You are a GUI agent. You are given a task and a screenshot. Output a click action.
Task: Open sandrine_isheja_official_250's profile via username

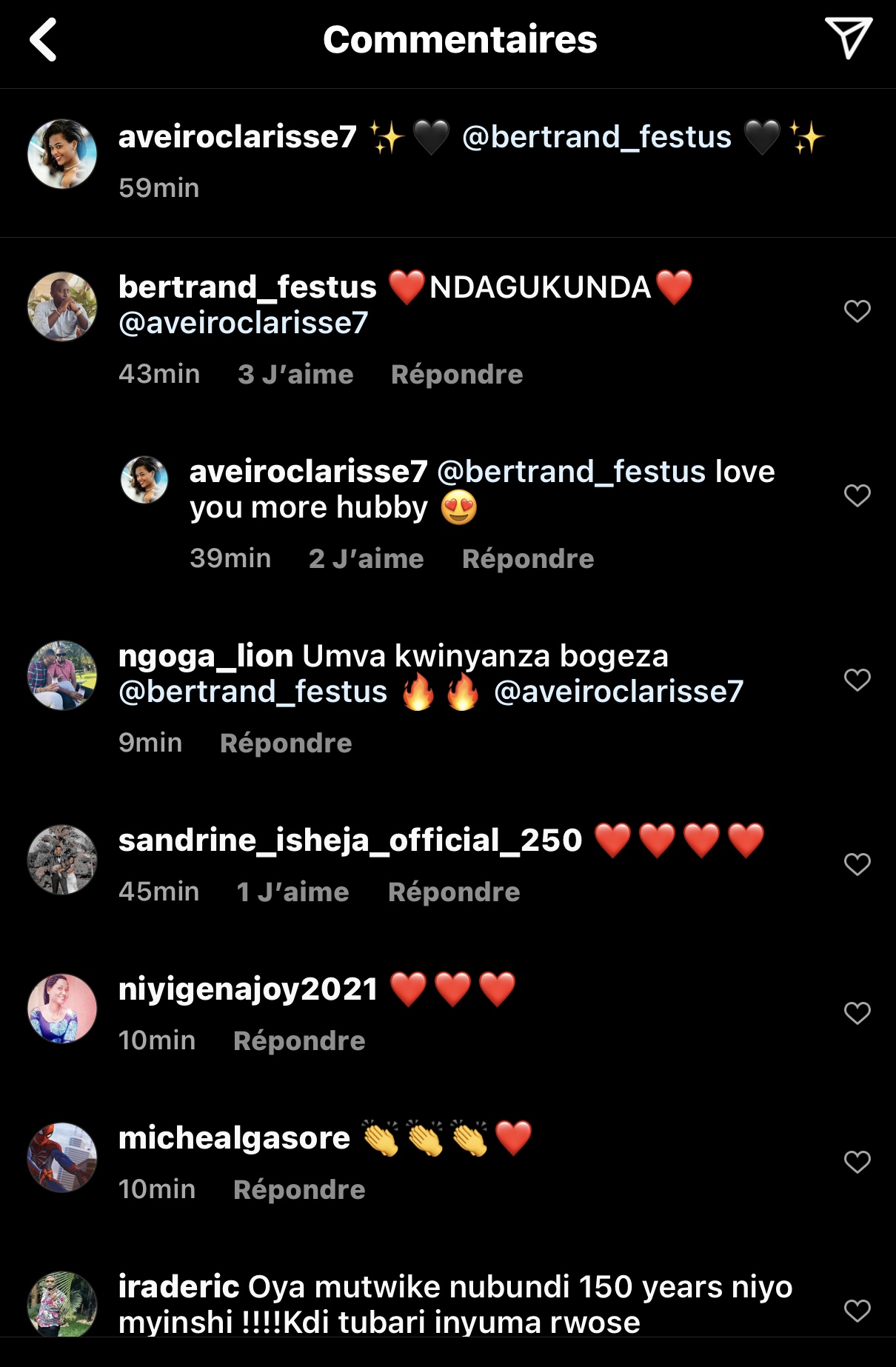point(350,841)
